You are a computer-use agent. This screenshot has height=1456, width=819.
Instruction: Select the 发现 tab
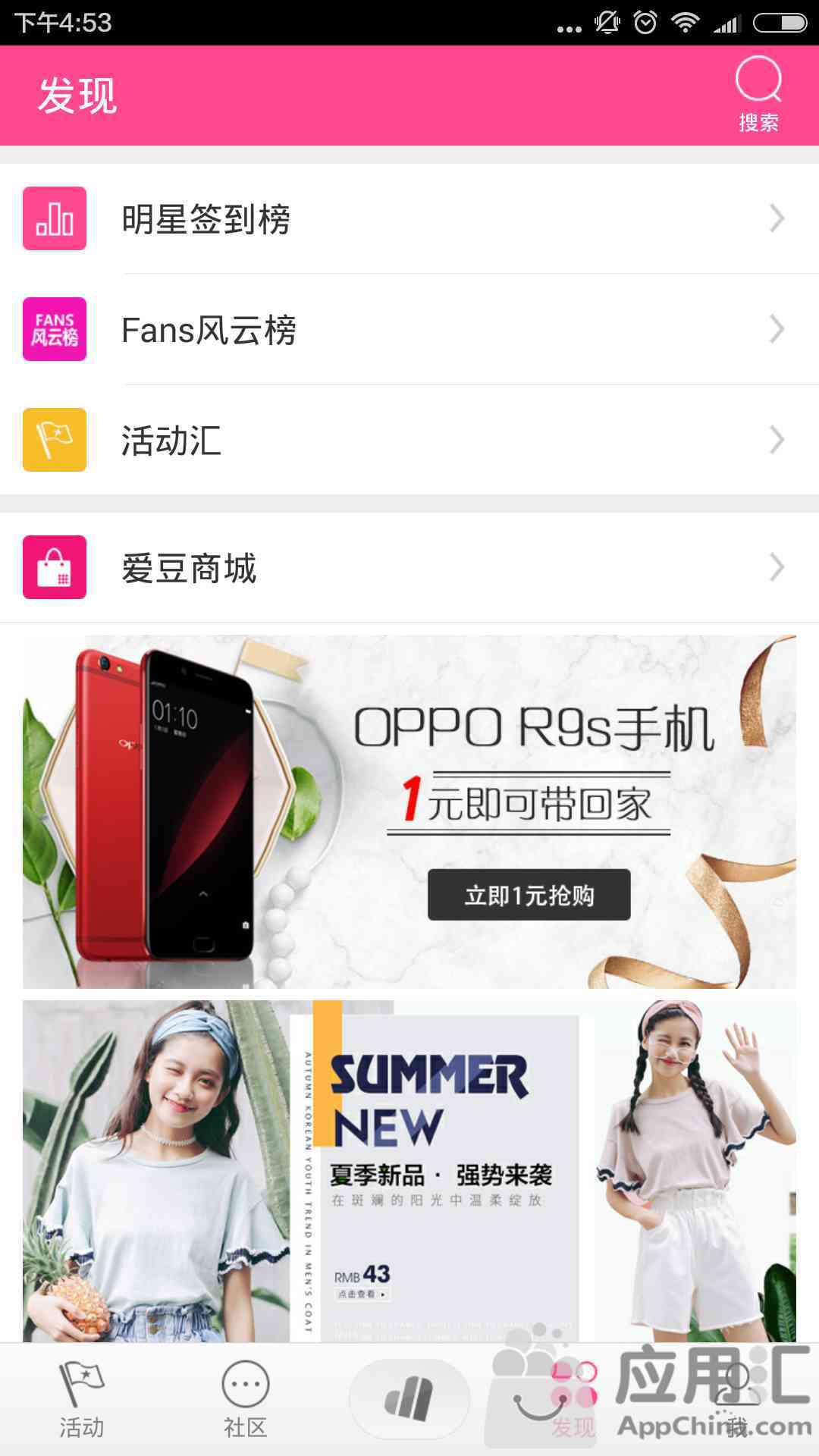click(573, 1400)
